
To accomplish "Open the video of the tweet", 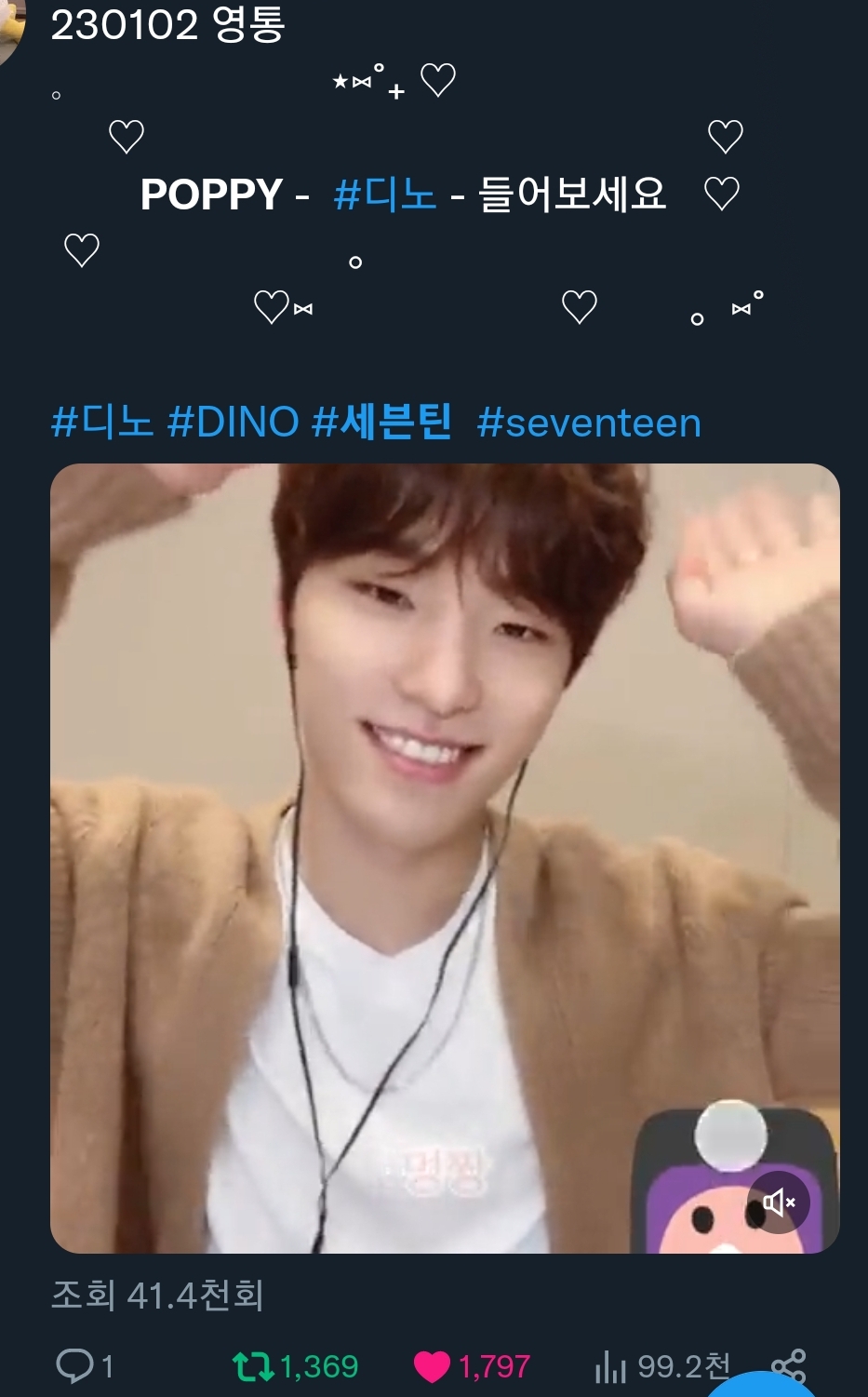I will (445, 858).
